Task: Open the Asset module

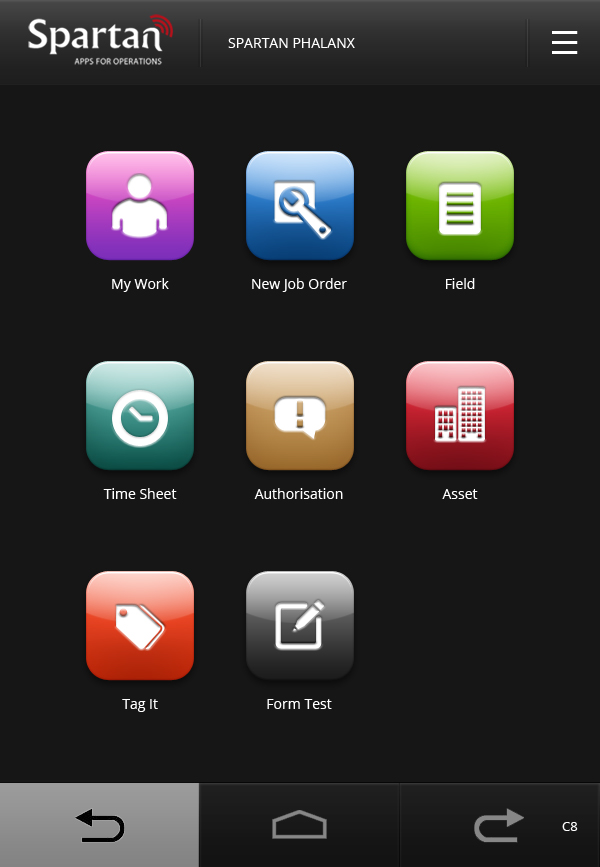Action: 460,417
